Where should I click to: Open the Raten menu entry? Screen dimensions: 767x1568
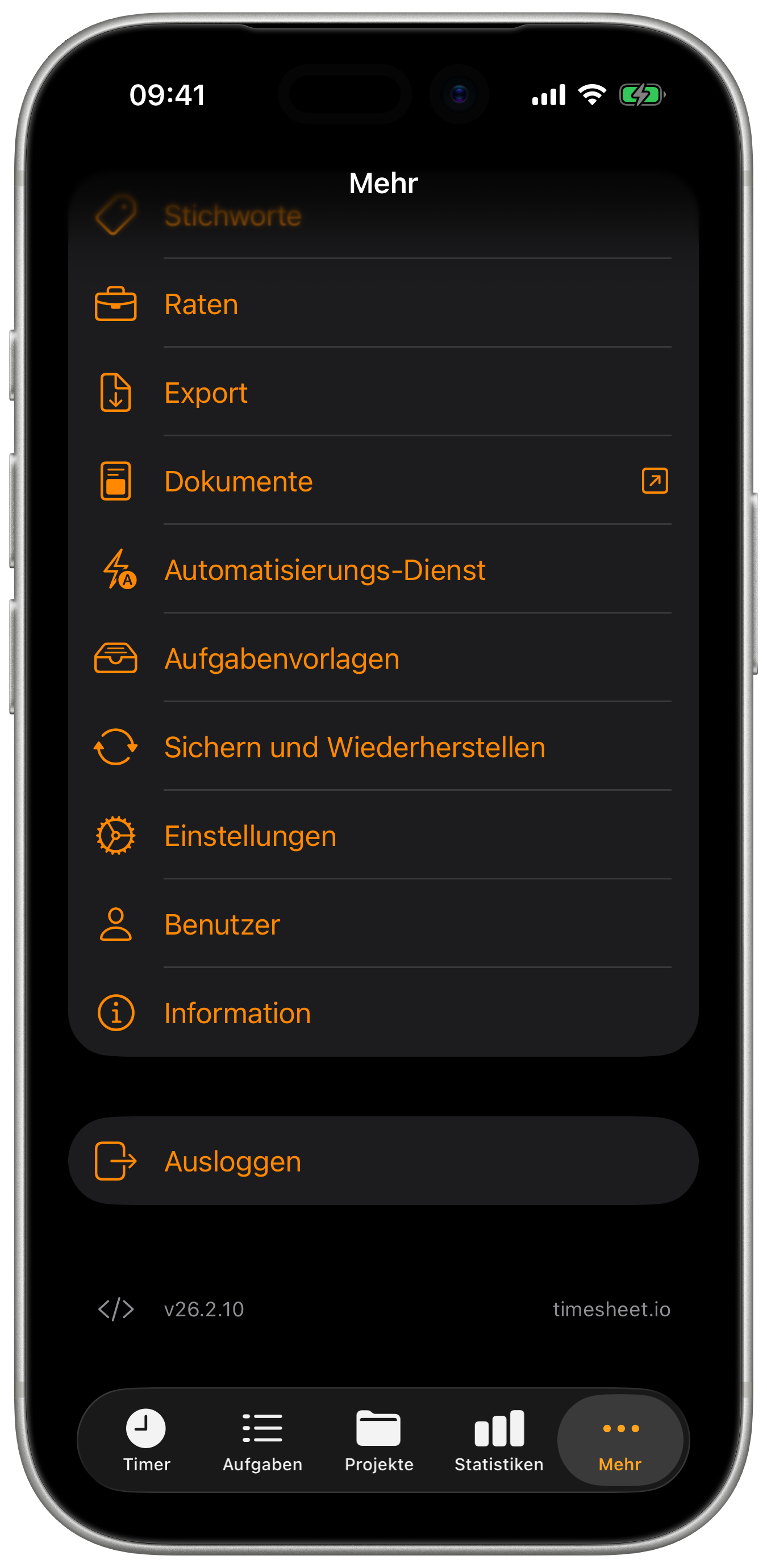[x=383, y=304]
